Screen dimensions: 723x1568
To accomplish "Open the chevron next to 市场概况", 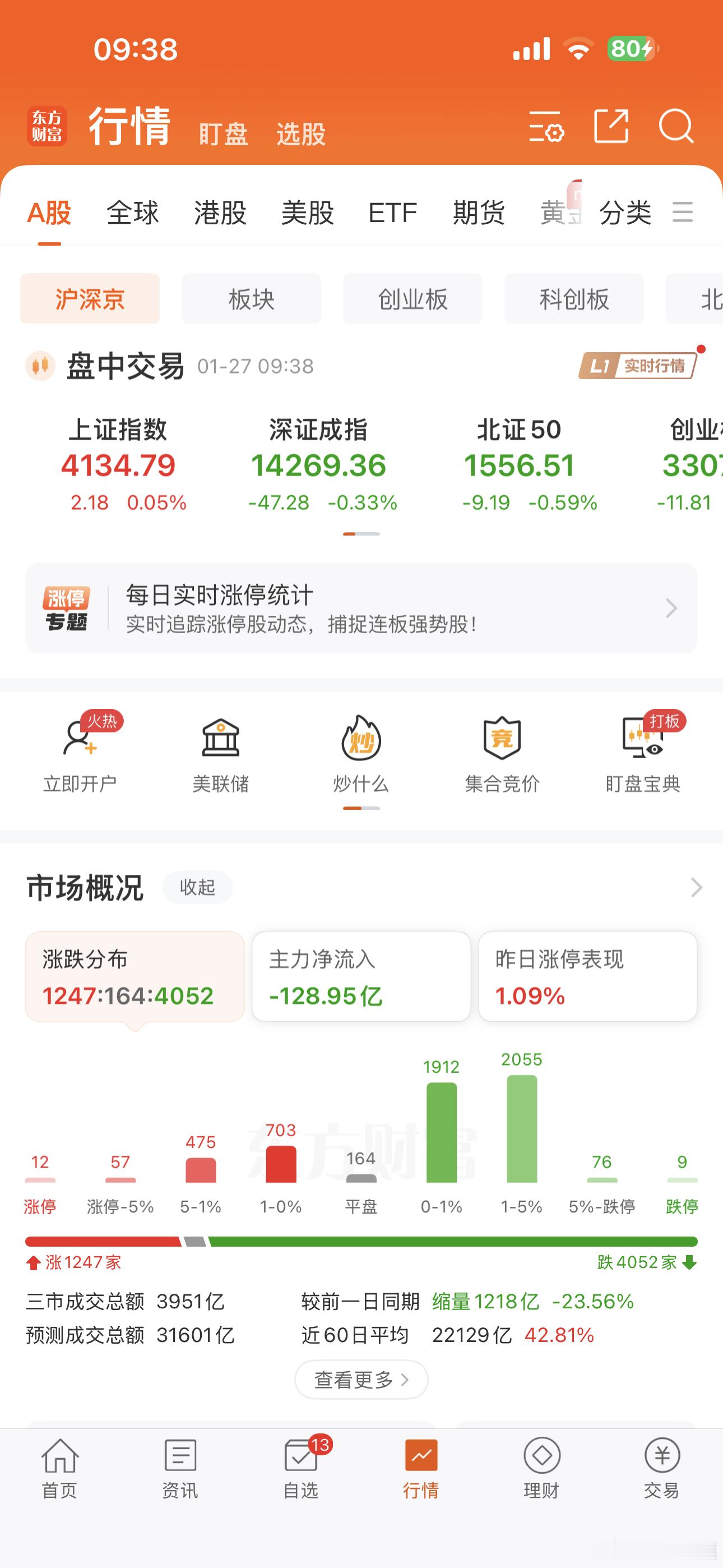I will 694,889.
